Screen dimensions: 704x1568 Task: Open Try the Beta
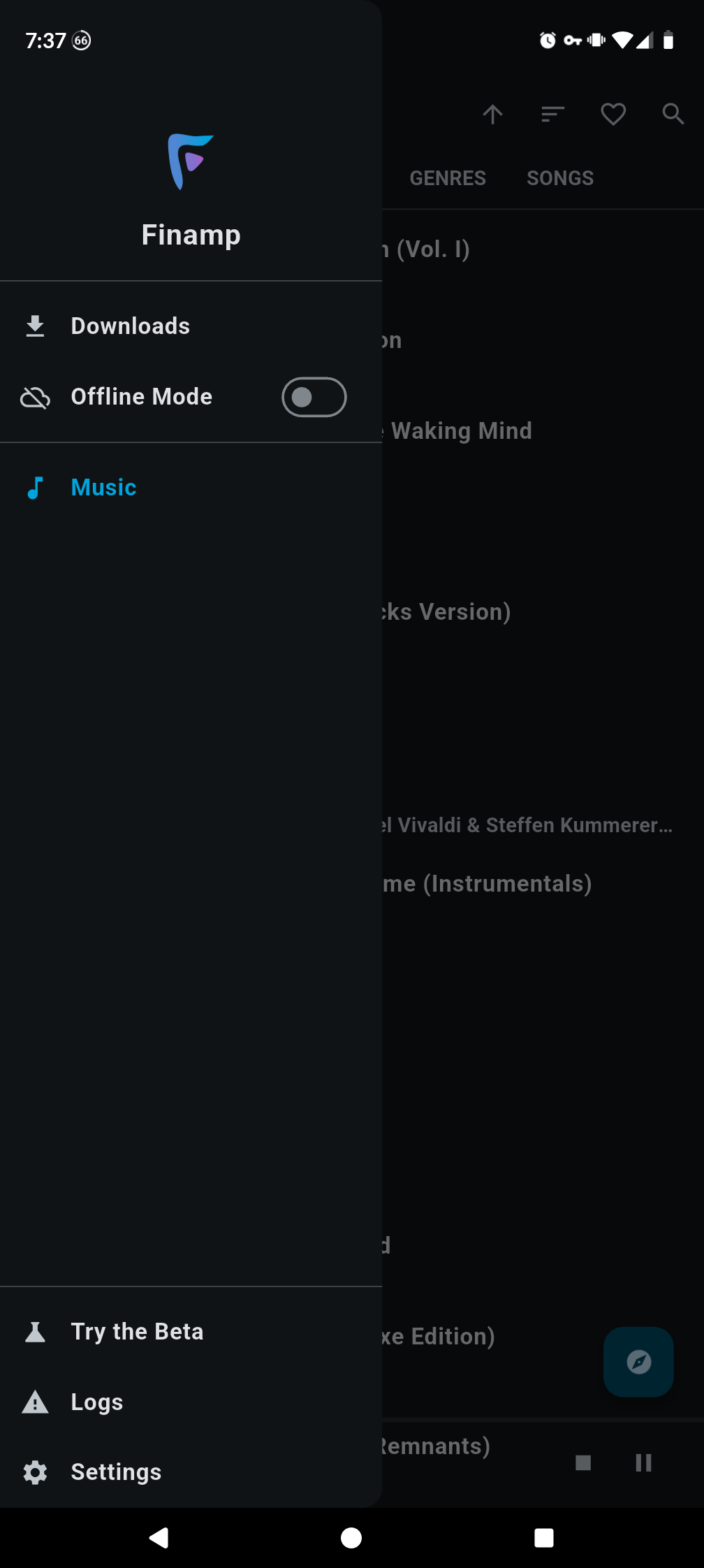point(137,1332)
